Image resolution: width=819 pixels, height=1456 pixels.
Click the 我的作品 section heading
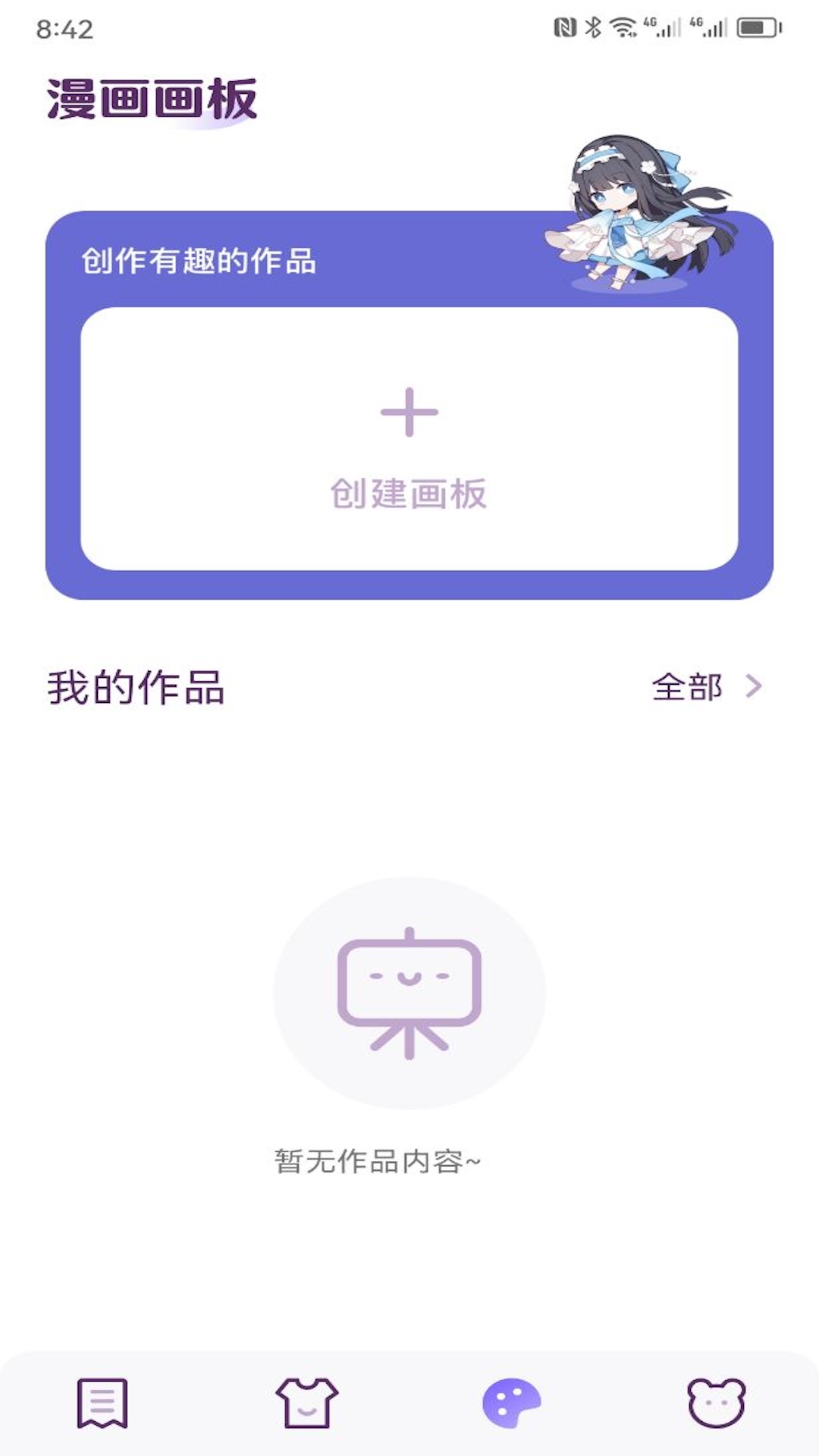click(x=136, y=688)
